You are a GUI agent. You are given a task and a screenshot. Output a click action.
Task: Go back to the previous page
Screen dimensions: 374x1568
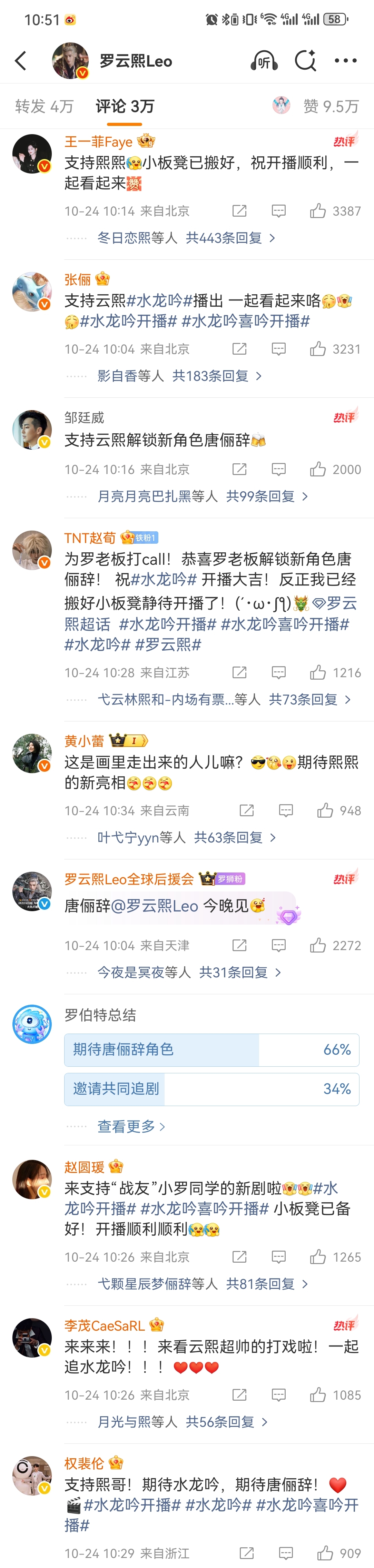pos(21,61)
